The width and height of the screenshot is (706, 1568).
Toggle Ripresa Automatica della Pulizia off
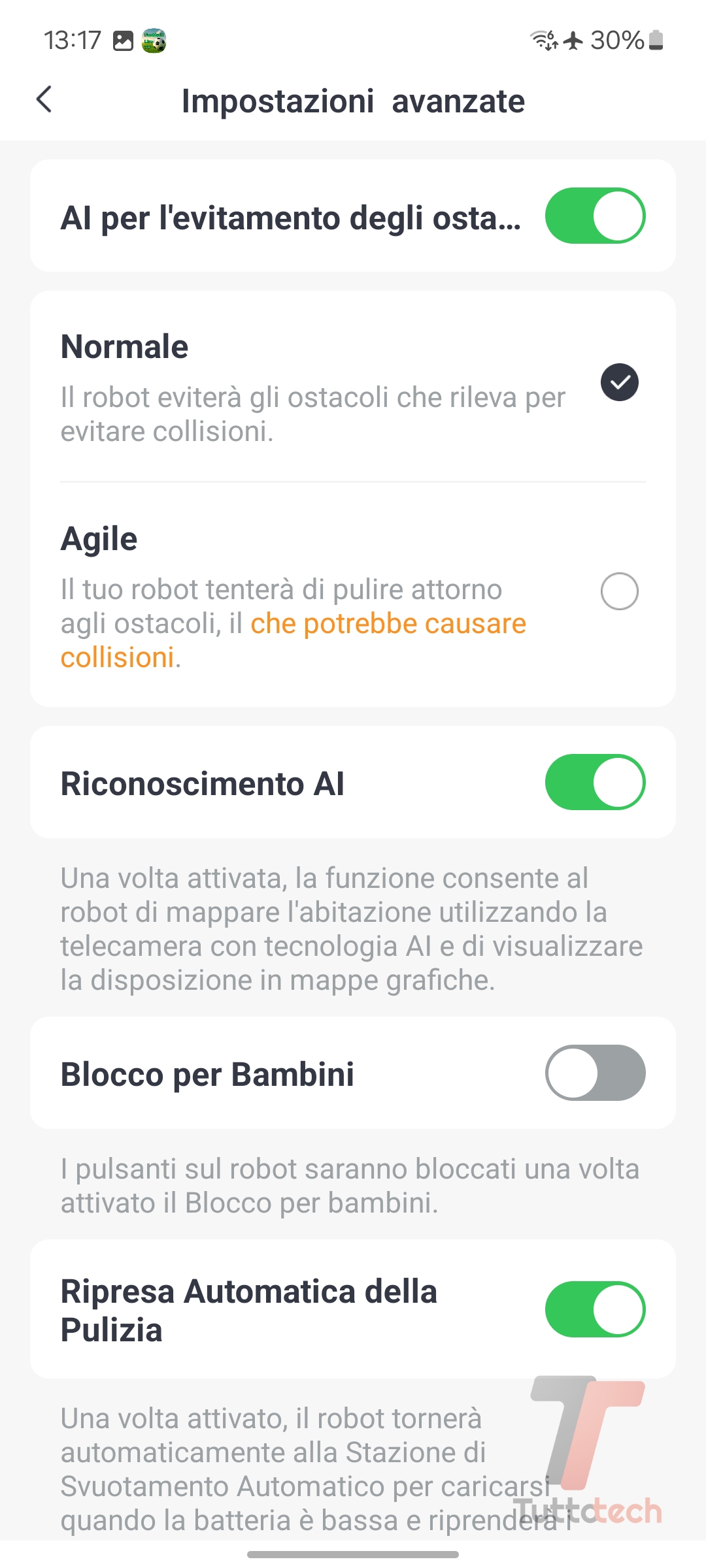pos(595,1309)
